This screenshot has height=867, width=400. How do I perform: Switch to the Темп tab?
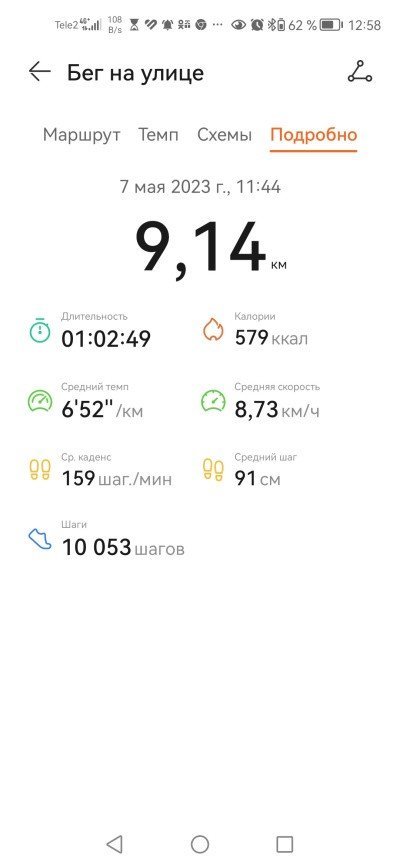[x=158, y=135]
